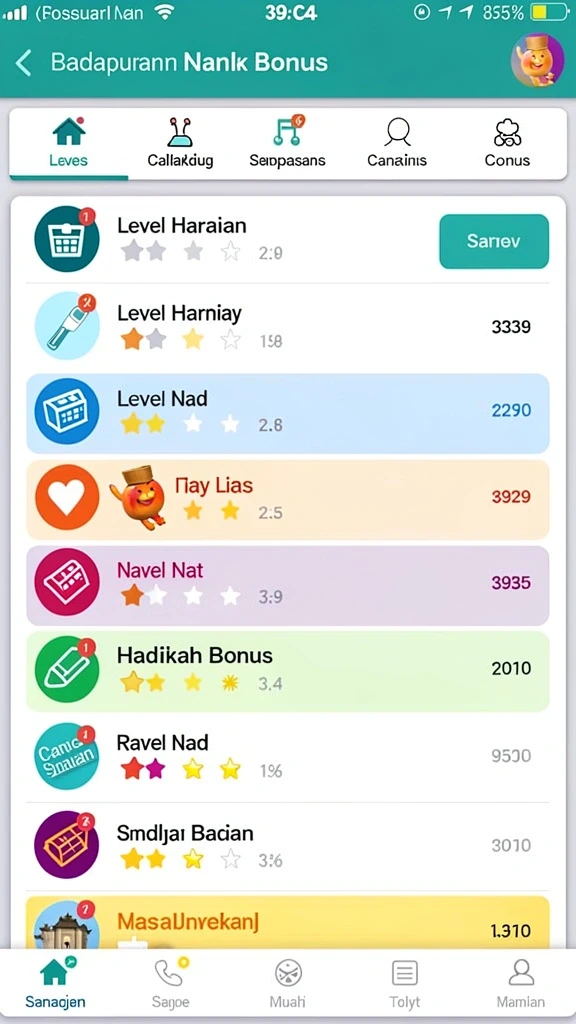Open the Hadikah Bonus row

pos(287,671)
